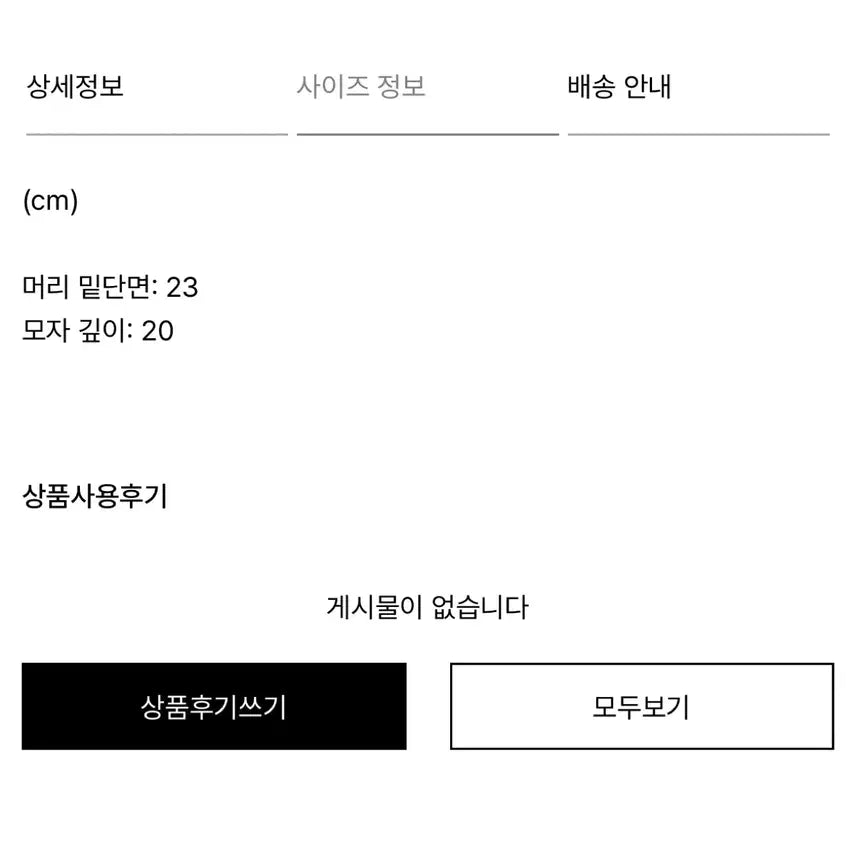The image size is (856, 856).
Task: Open the 배송 안내 tab
Action: tap(619, 87)
